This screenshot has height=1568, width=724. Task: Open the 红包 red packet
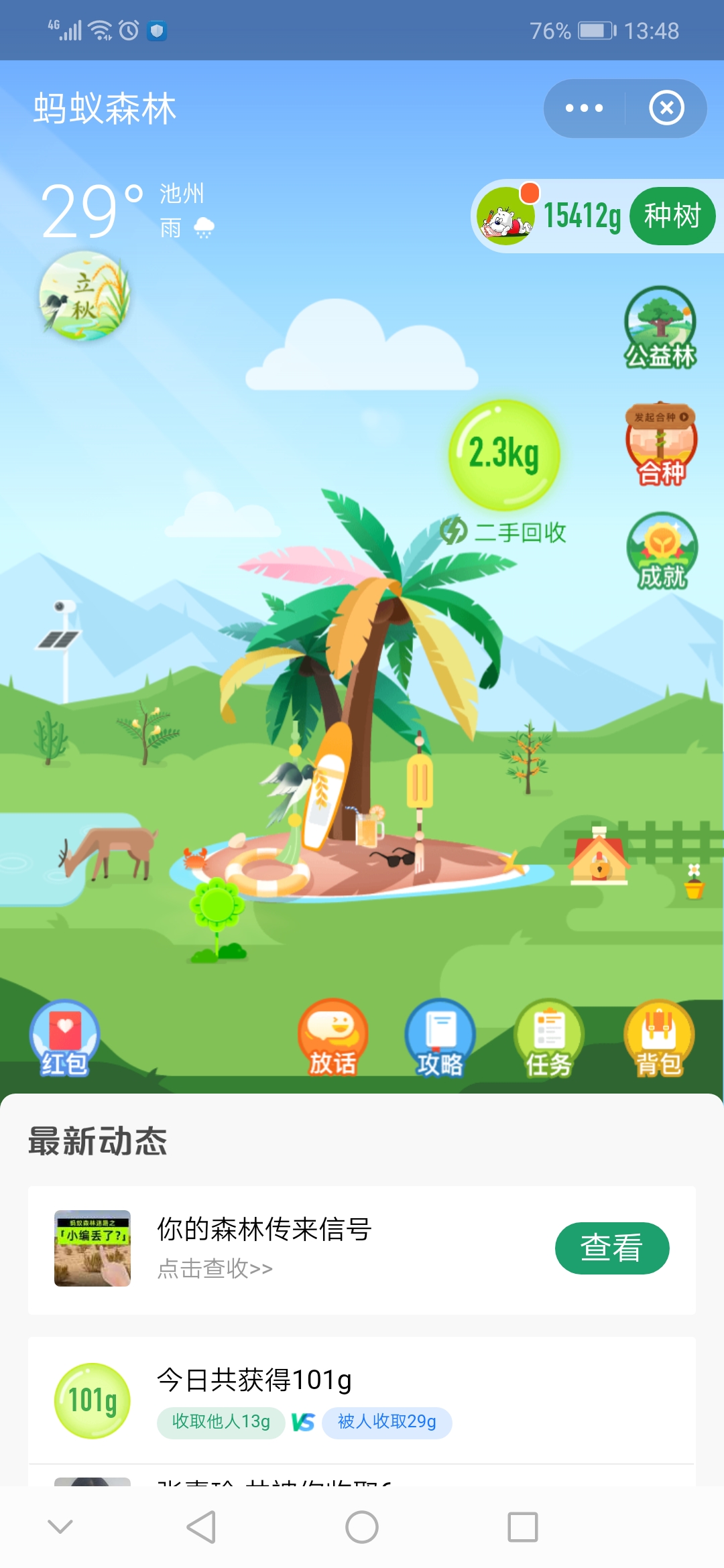coord(64,1038)
